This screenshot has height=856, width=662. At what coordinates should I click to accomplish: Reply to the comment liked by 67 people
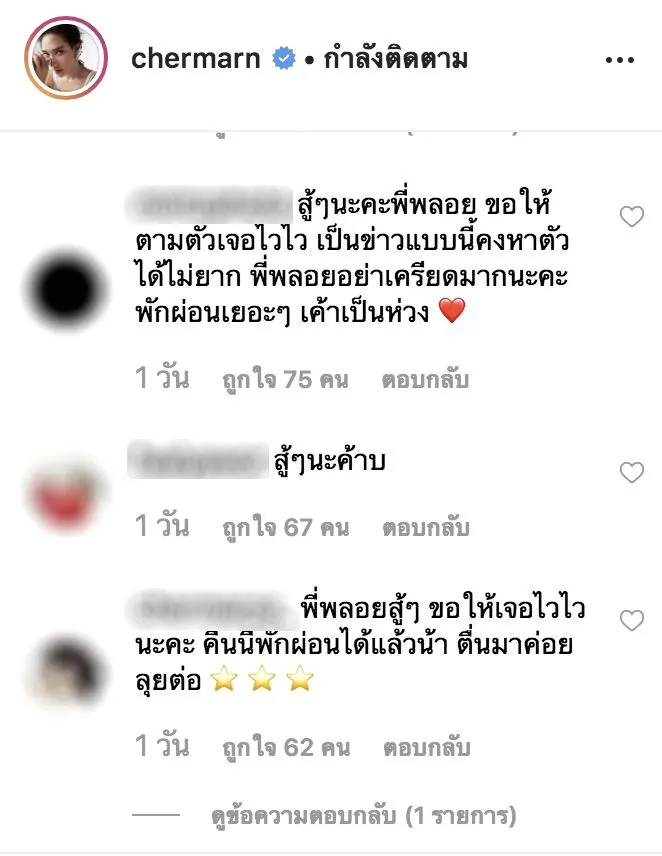[424, 525]
